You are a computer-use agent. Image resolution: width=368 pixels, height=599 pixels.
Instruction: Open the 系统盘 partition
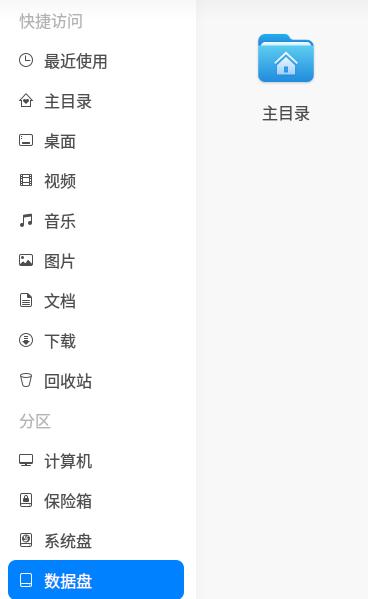coord(96,541)
